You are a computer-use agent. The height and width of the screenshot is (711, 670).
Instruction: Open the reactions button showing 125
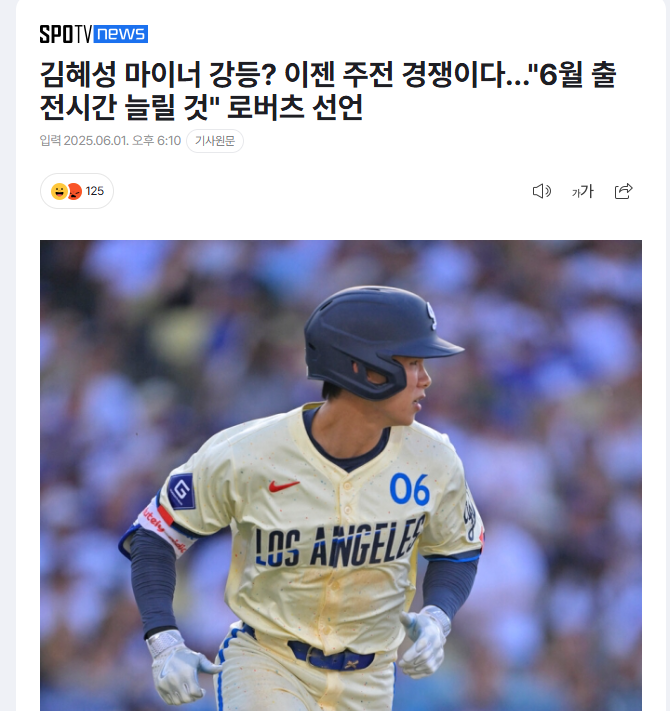[77, 191]
